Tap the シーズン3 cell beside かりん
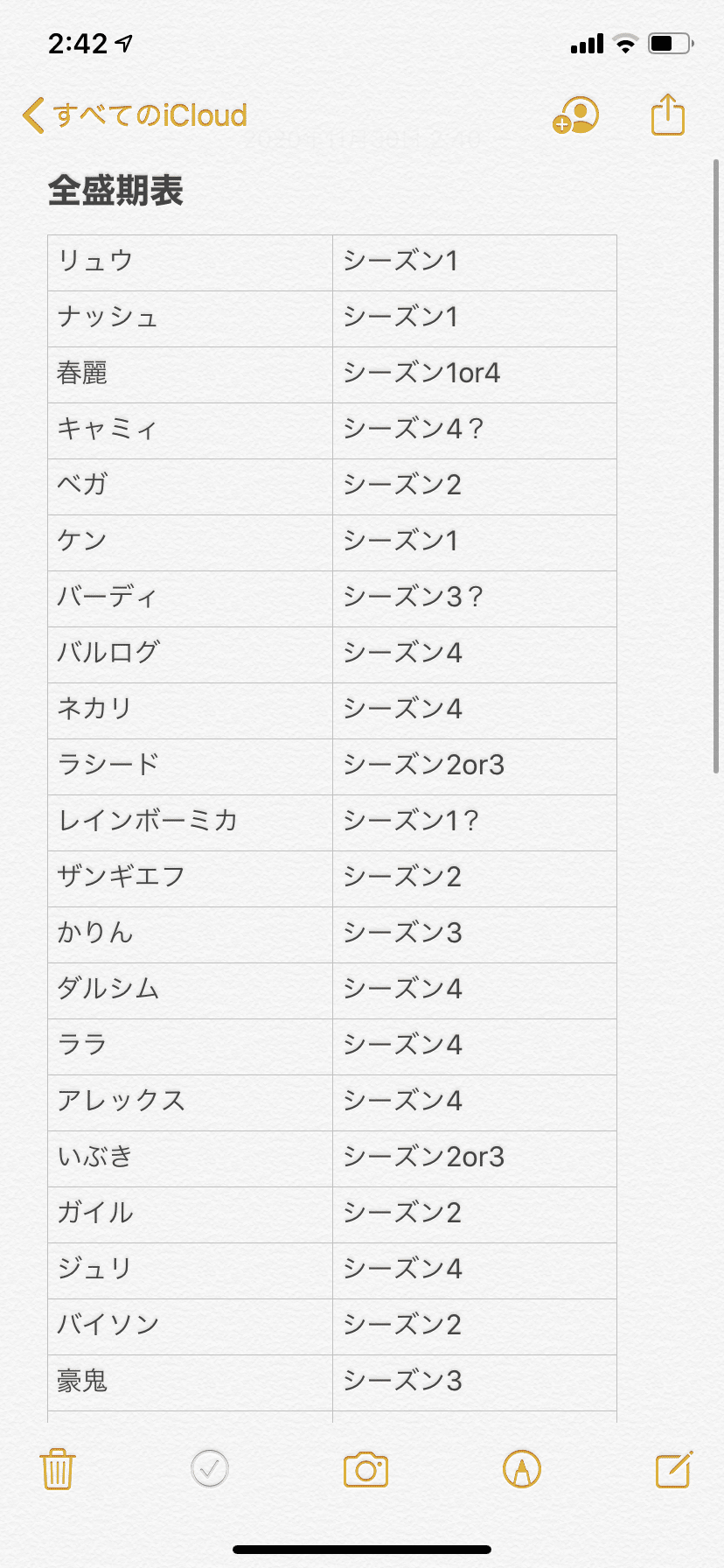The image size is (724, 1568). [x=474, y=934]
